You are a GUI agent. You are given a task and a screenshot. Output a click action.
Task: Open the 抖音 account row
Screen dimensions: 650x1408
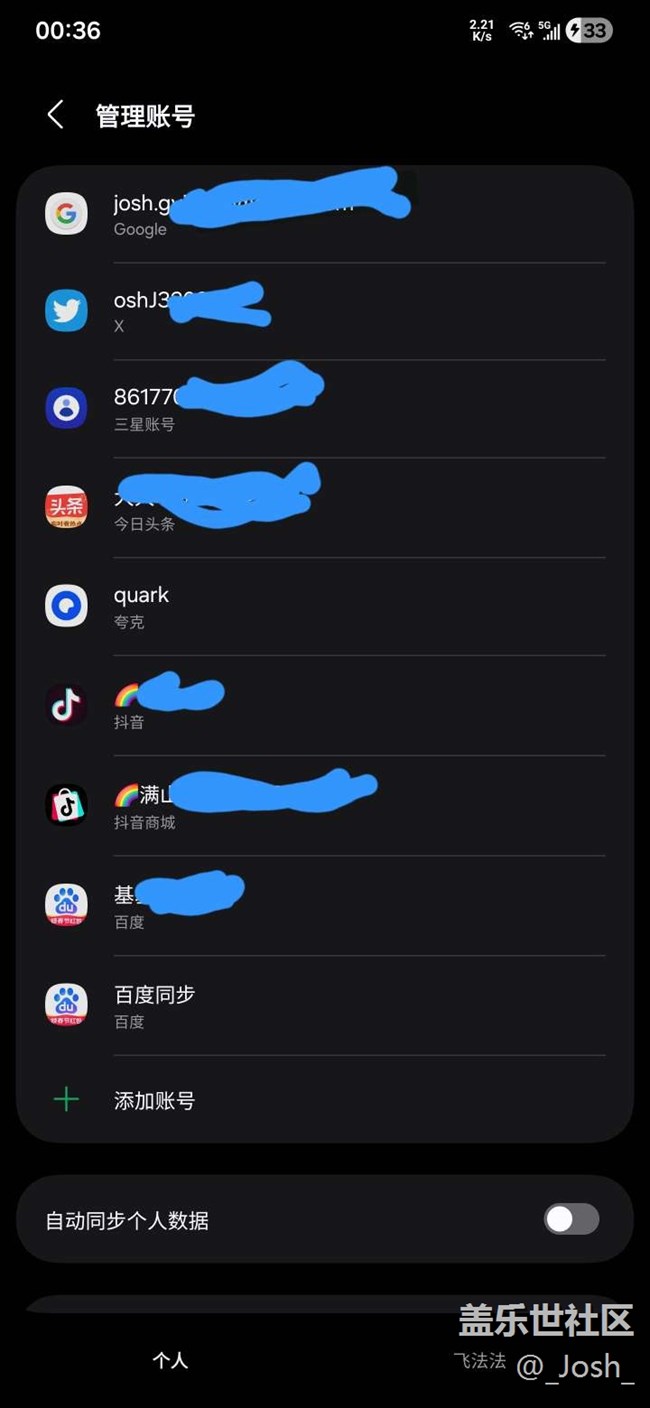click(324, 706)
